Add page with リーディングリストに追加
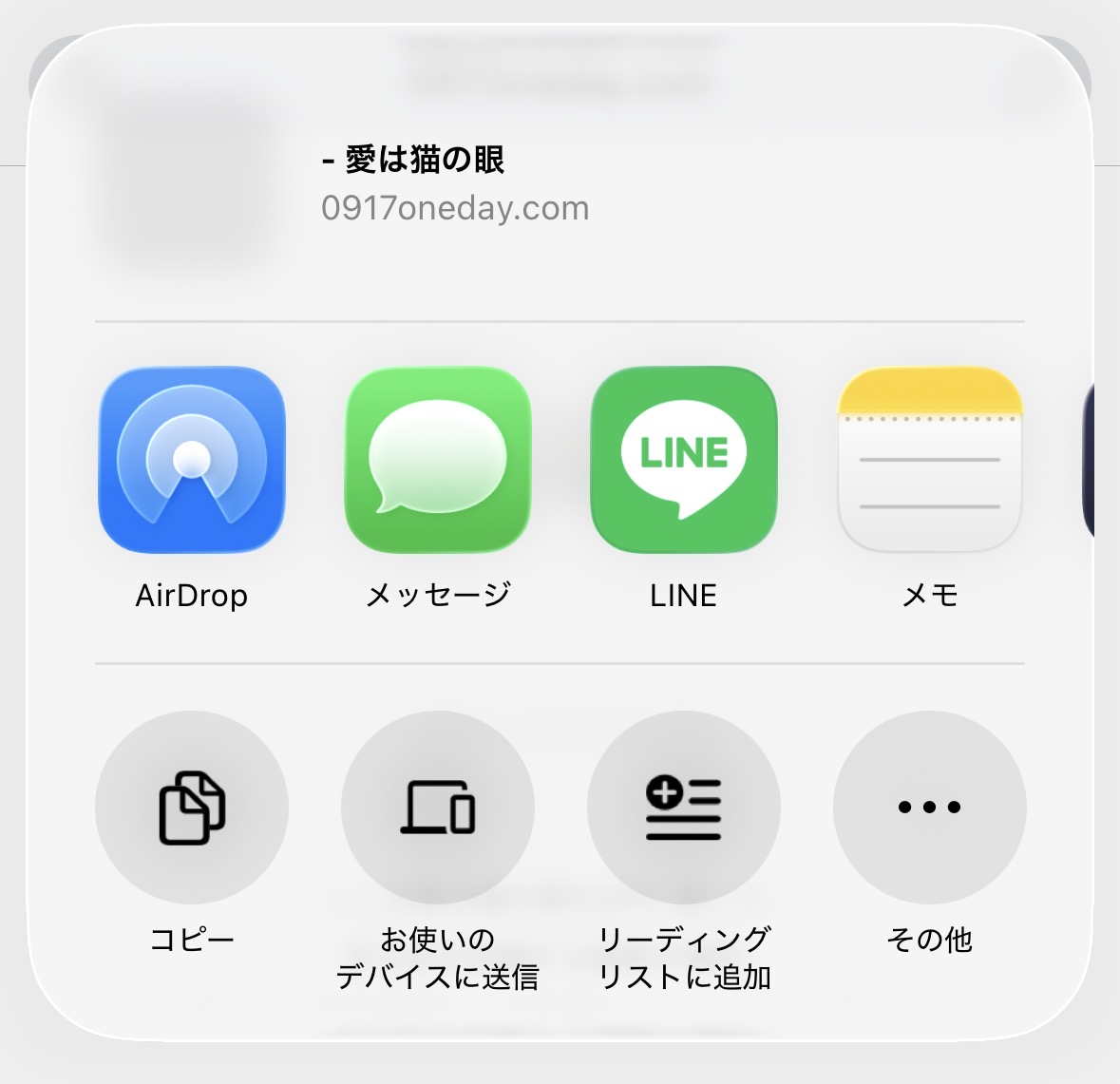This screenshot has width=1120, height=1084. click(x=684, y=808)
